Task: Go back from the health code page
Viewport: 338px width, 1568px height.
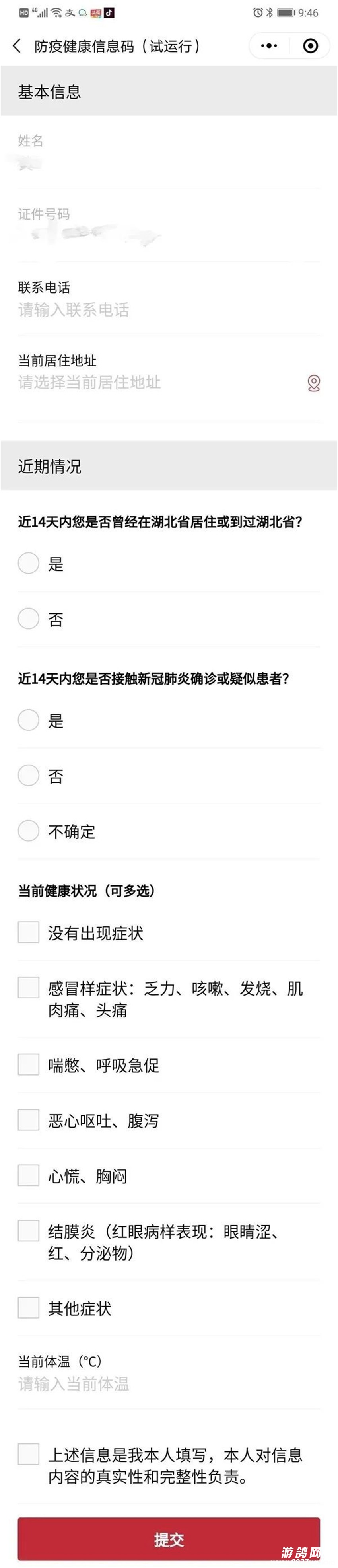Action: [17, 46]
